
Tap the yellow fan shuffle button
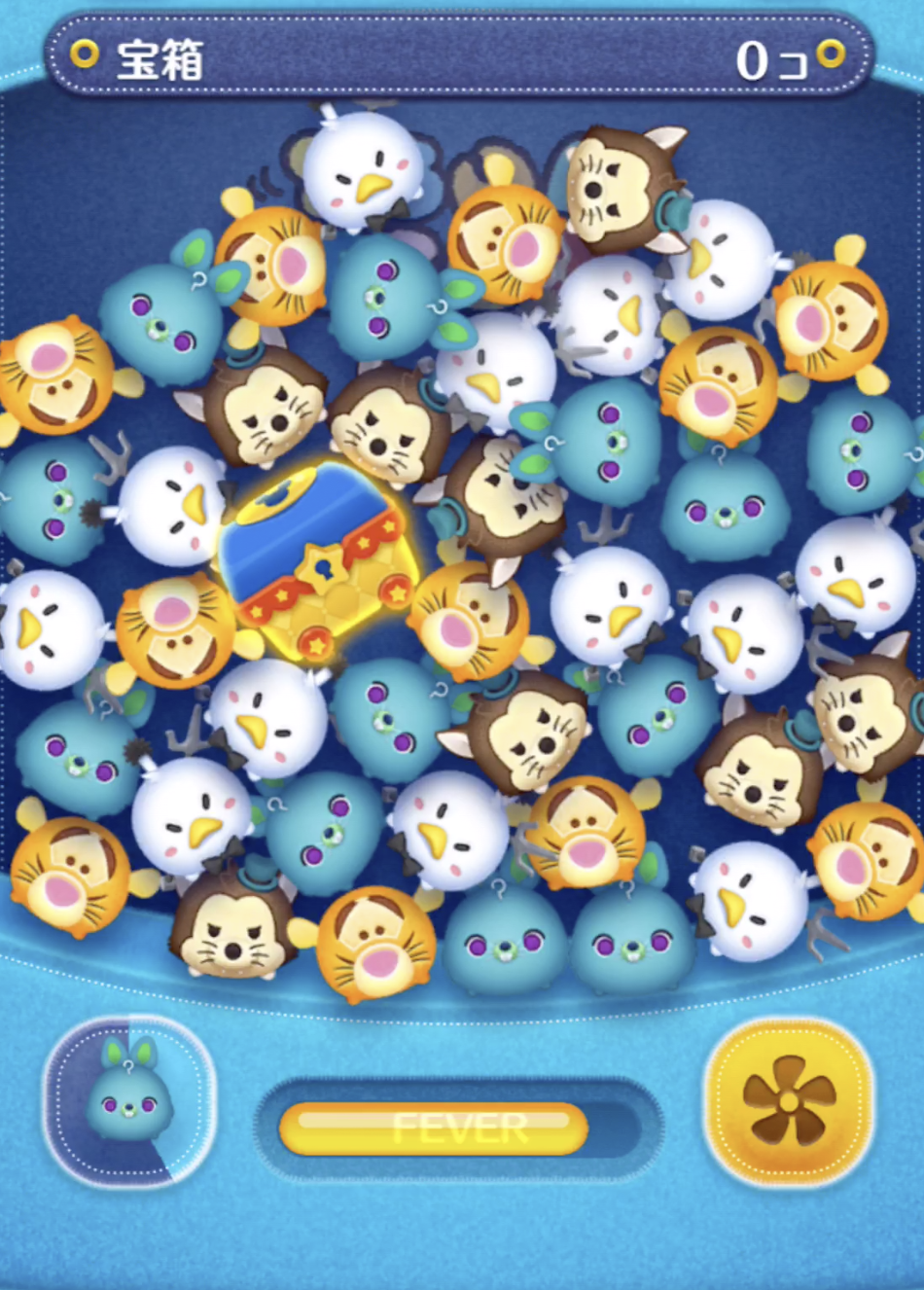click(788, 1102)
